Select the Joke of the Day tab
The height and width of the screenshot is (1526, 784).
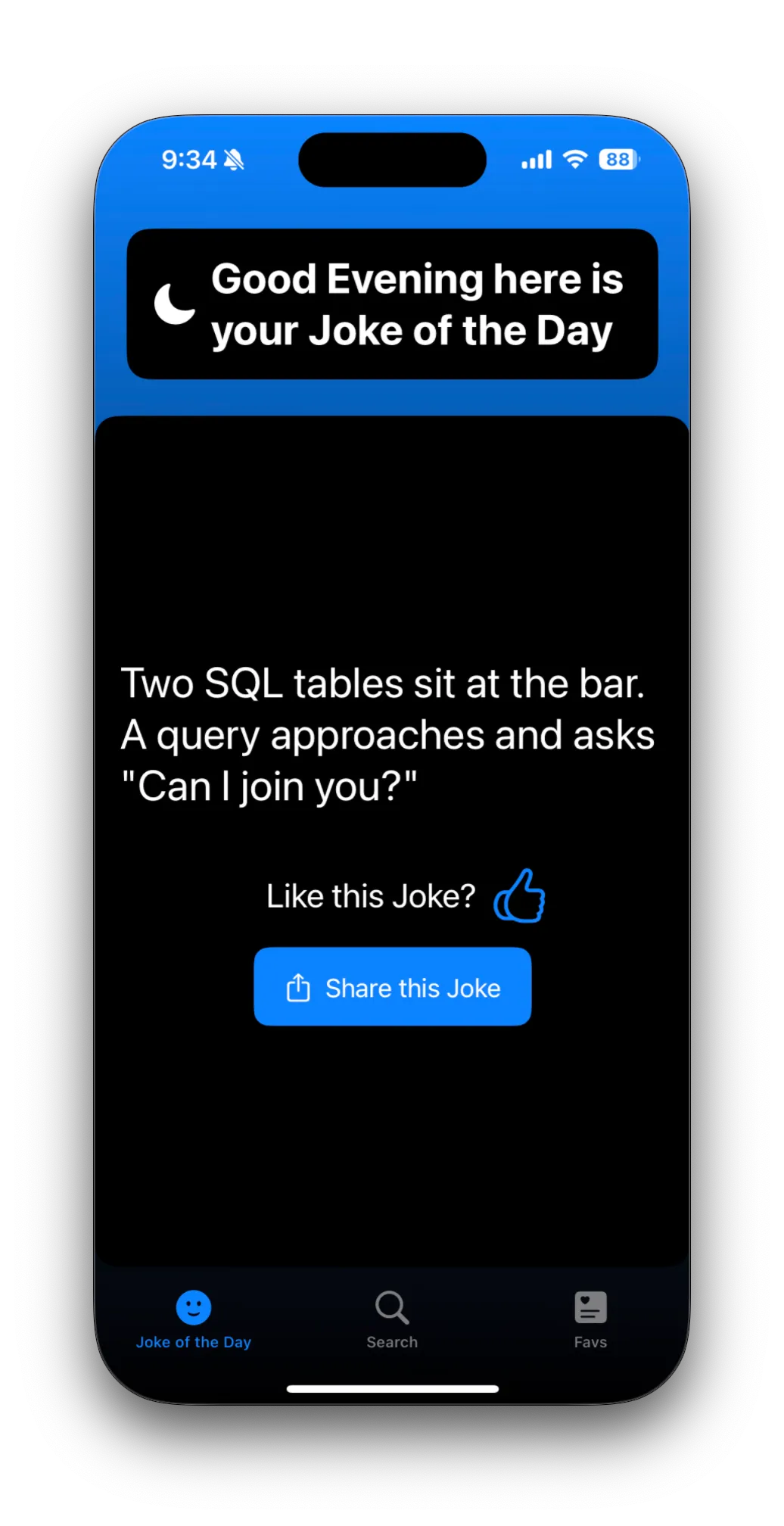coord(194,1319)
